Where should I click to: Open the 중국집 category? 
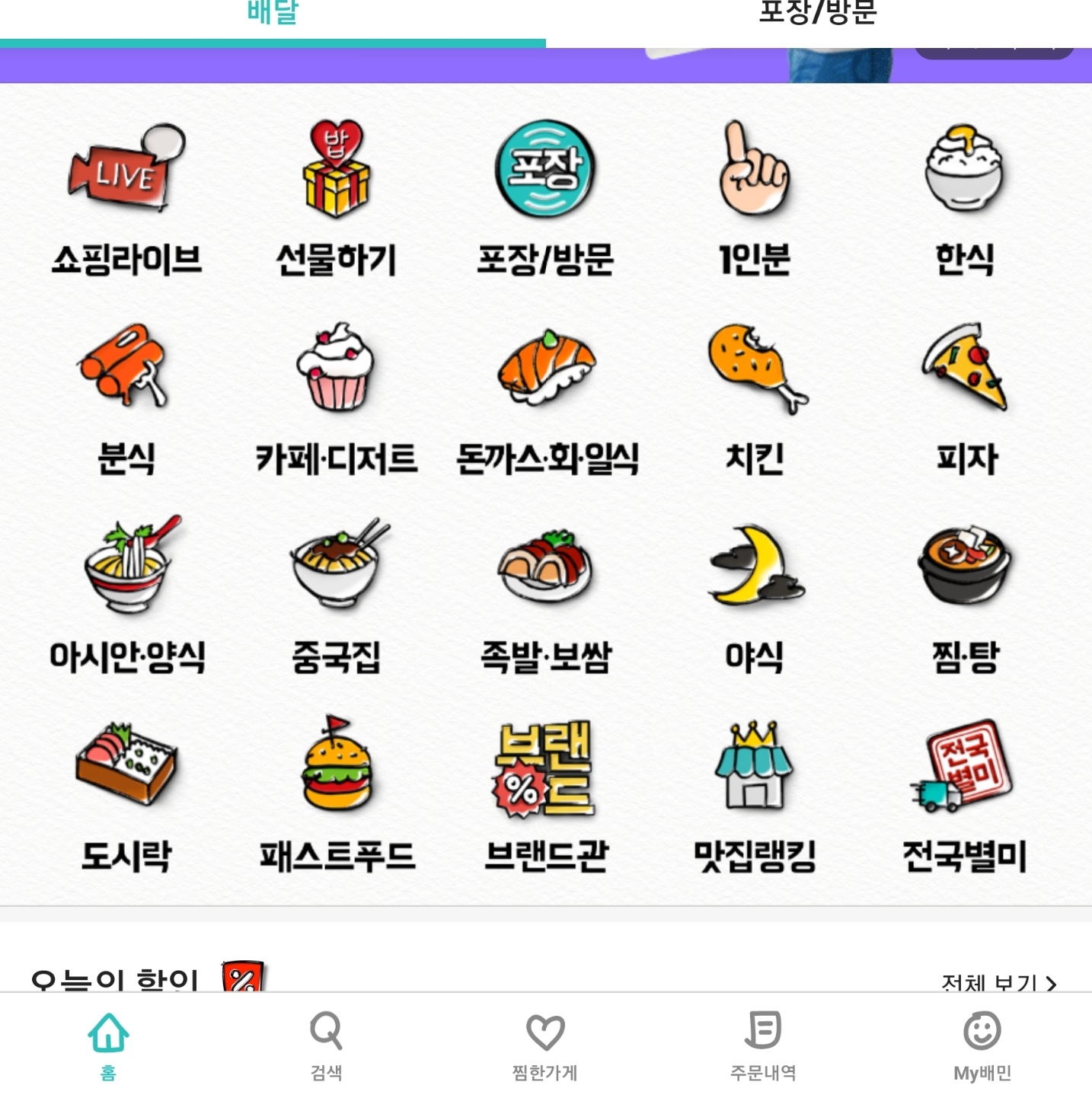point(336,597)
